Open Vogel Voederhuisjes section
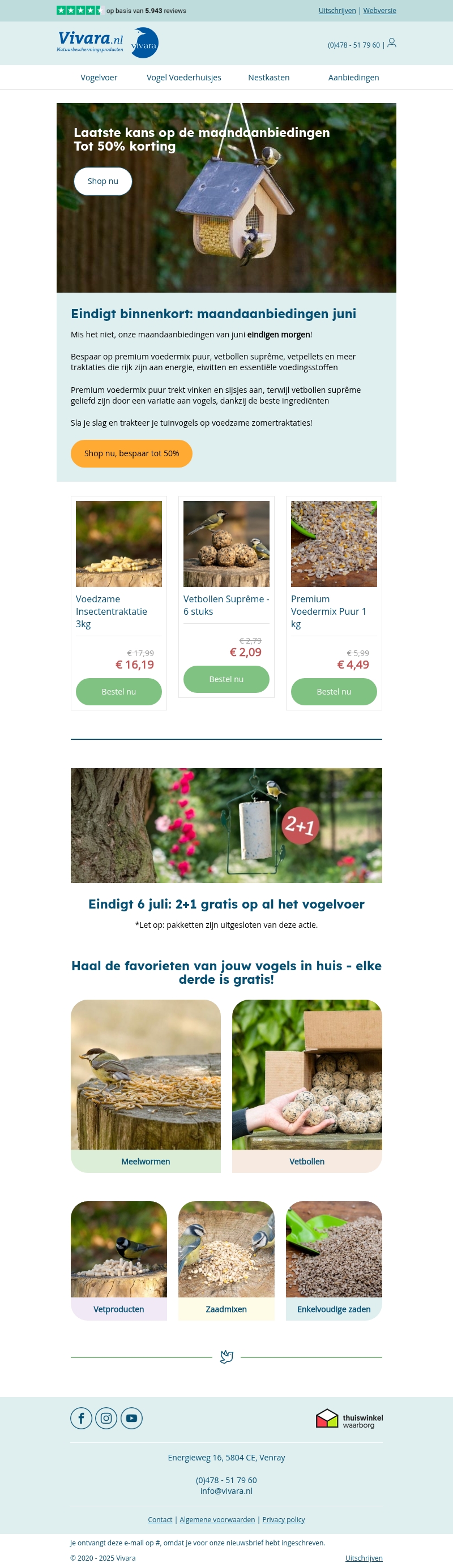 pyautogui.click(x=184, y=78)
